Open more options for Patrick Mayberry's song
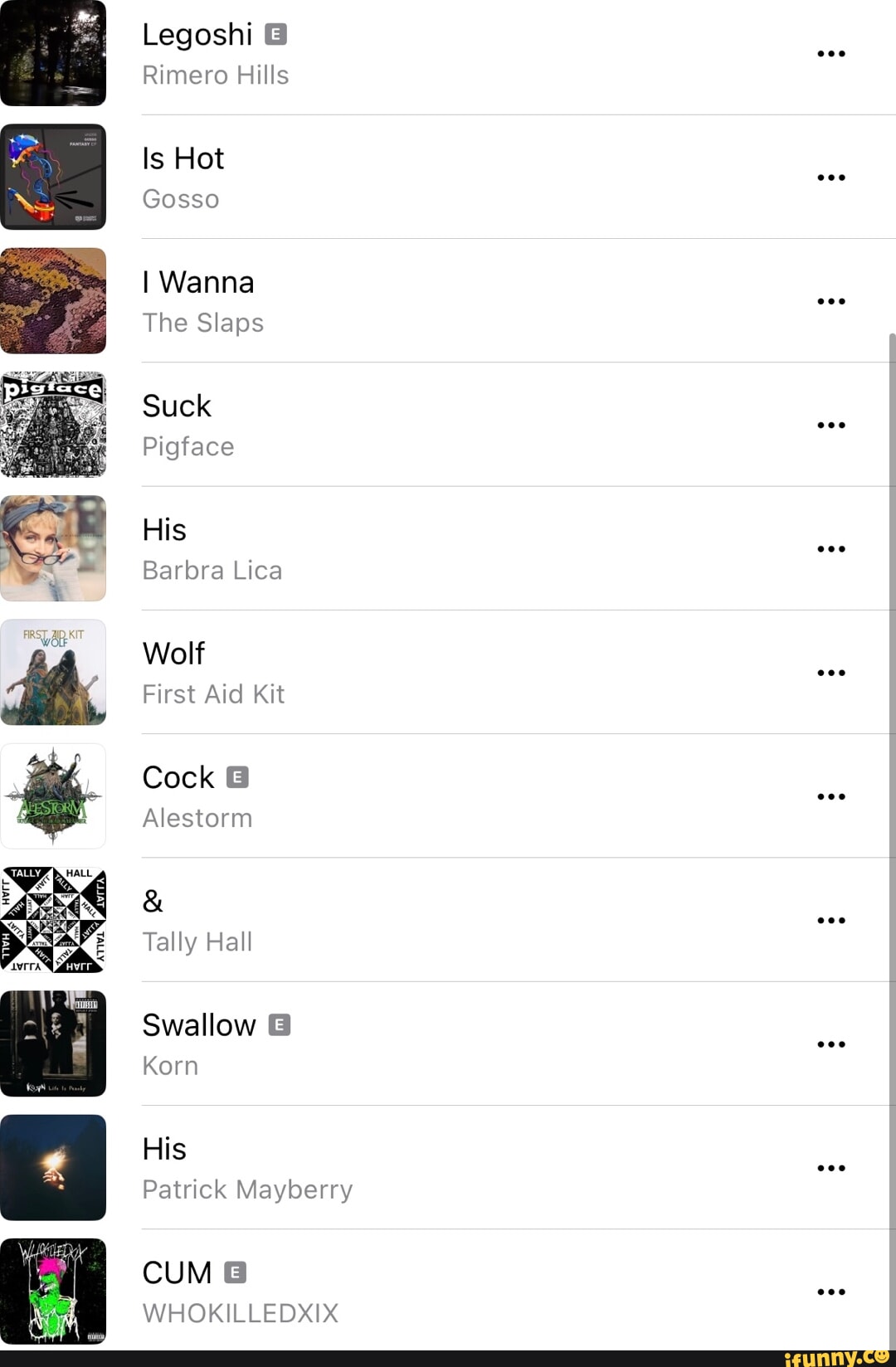Image resolution: width=896 pixels, height=1367 pixels. [830, 1168]
